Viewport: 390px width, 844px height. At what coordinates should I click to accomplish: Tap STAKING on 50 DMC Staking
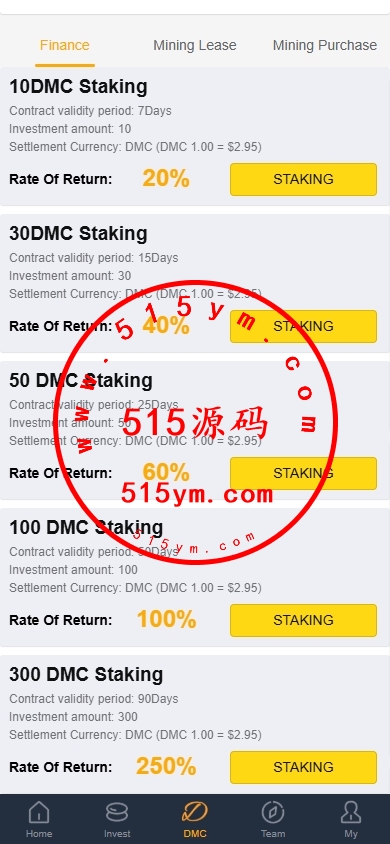(x=303, y=473)
